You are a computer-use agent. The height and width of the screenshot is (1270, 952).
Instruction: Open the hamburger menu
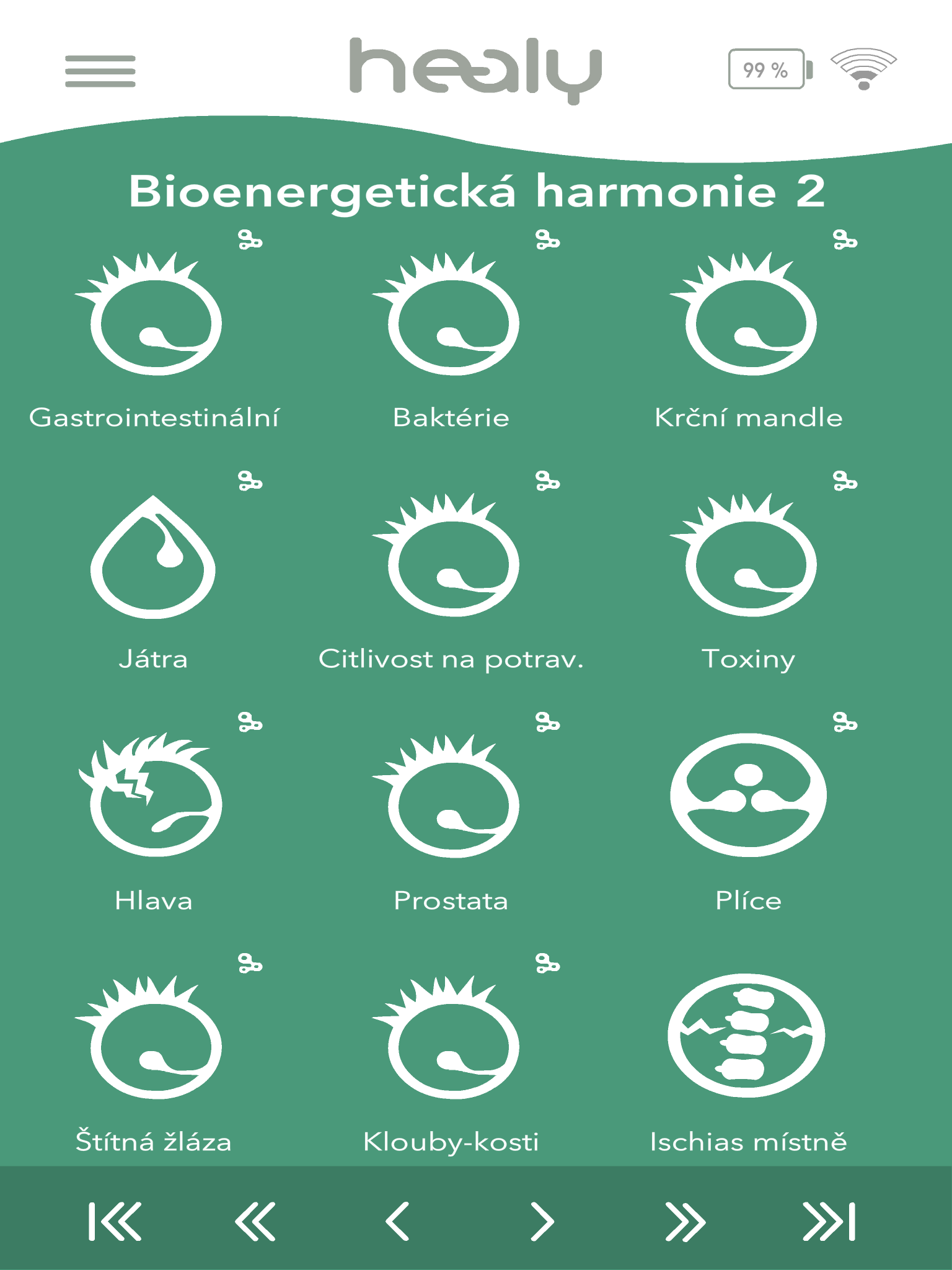tap(100, 71)
